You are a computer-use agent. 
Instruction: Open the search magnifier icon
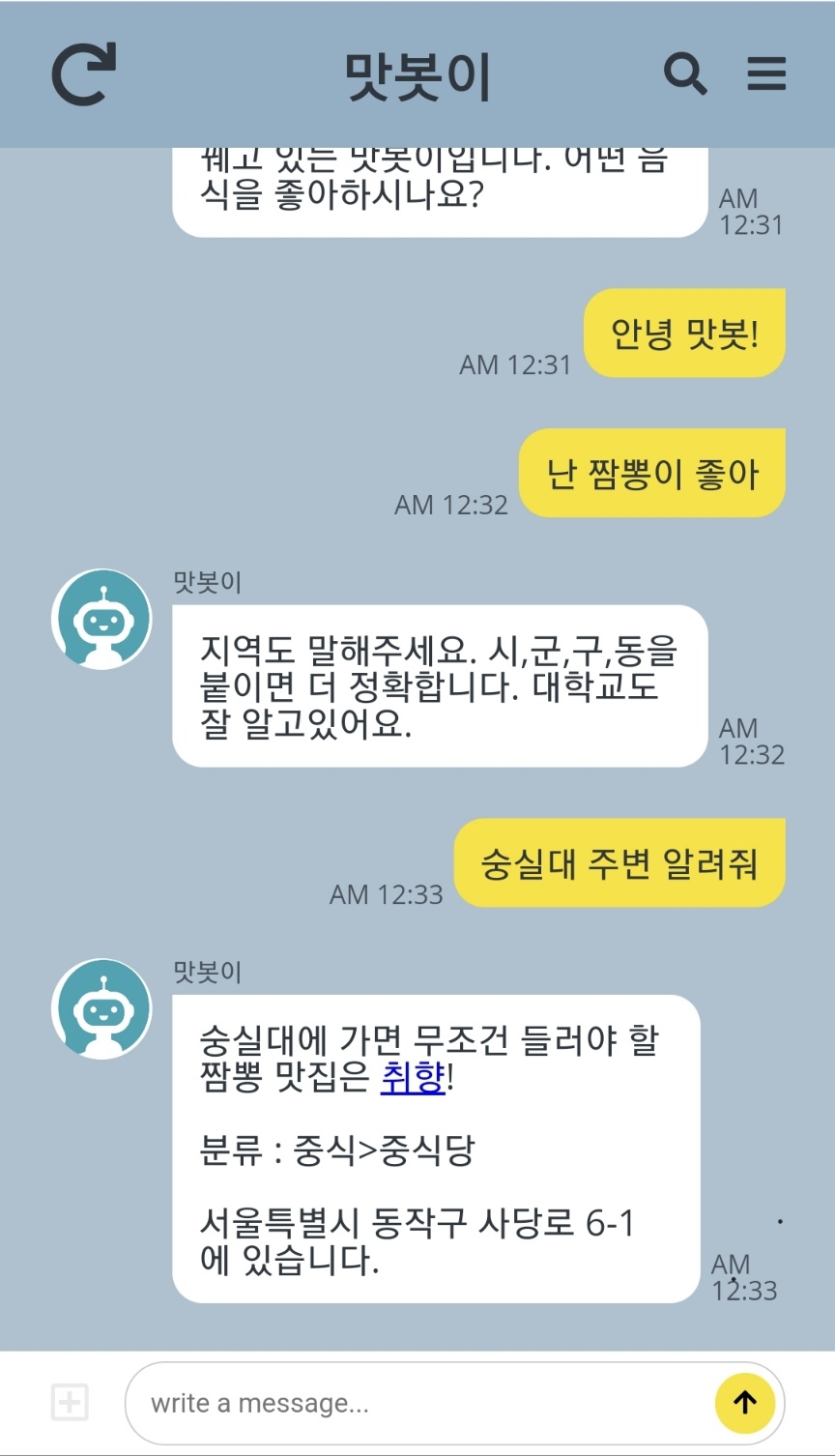tap(684, 73)
